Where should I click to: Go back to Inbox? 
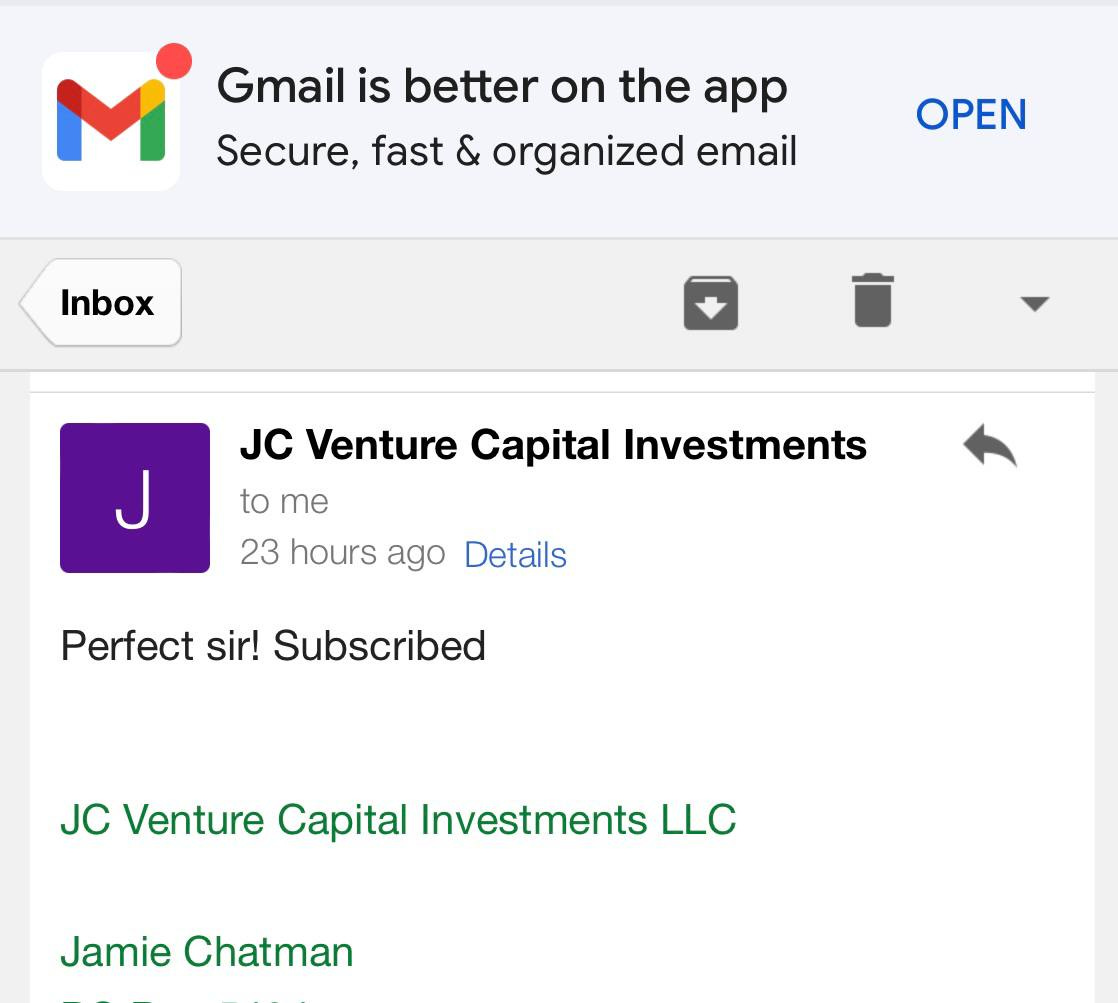pos(105,303)
